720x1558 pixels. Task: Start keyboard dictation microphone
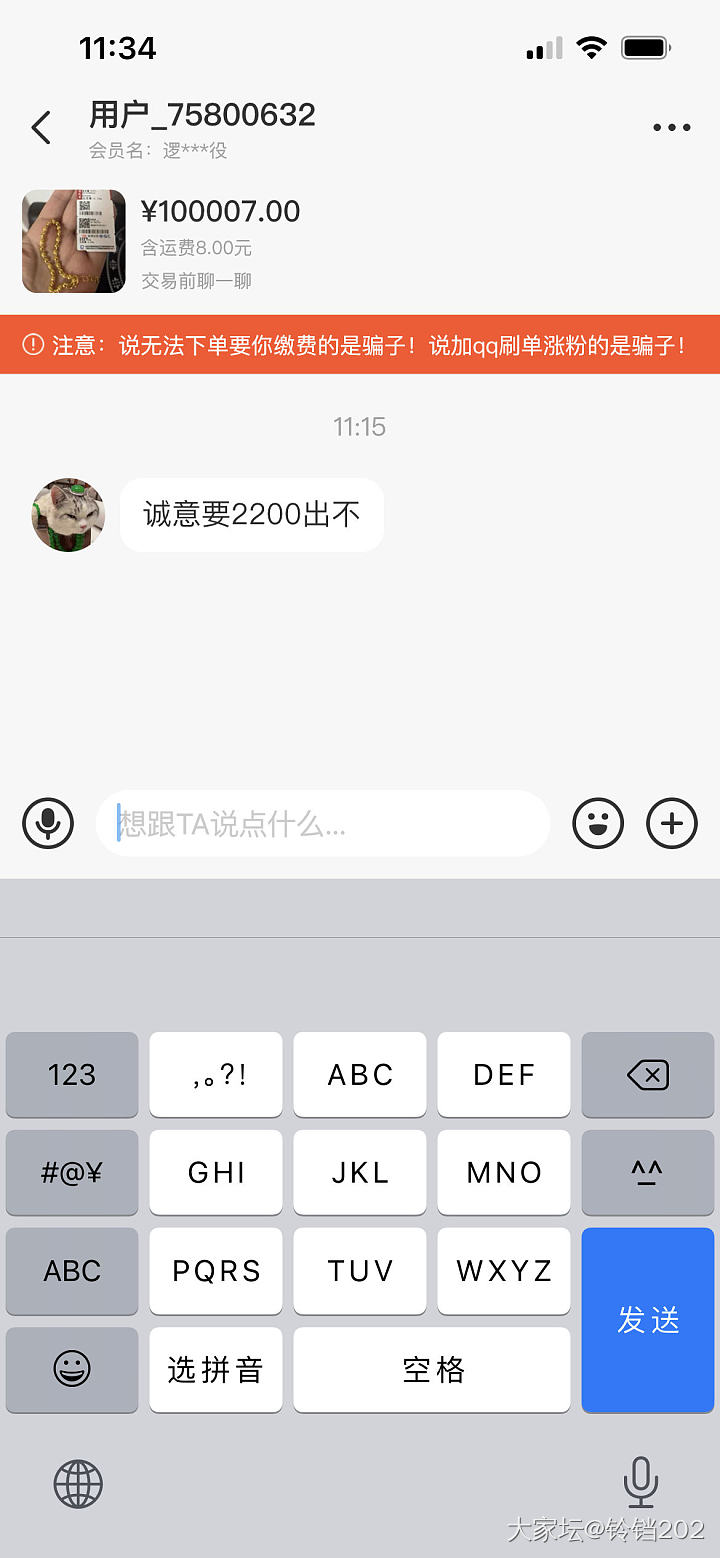tap(640, 1483)
